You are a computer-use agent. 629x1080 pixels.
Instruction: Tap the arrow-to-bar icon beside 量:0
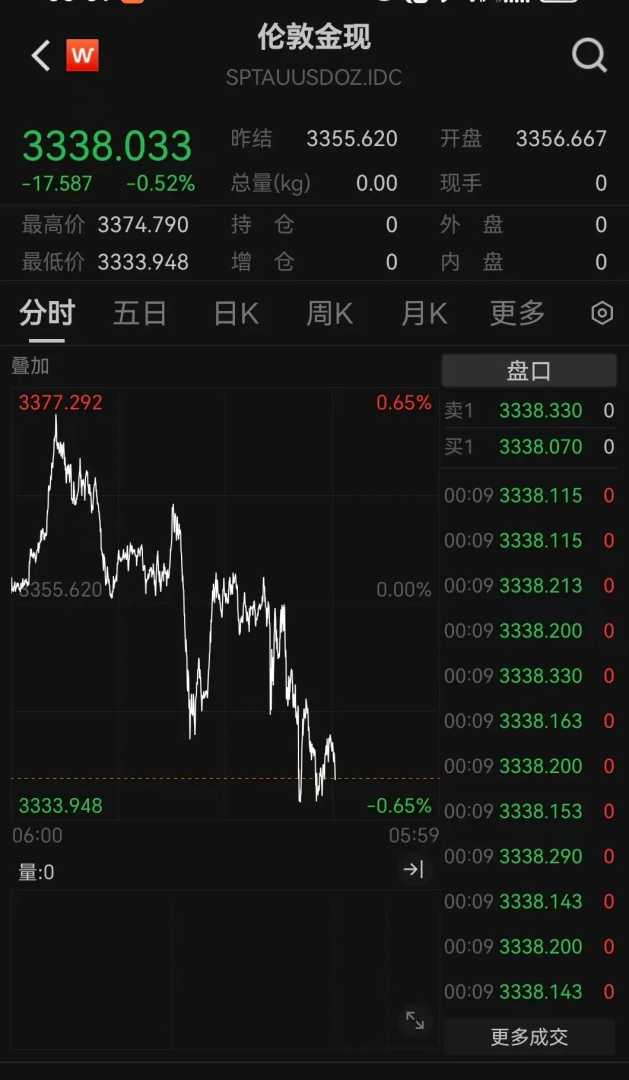click(413, 870)
